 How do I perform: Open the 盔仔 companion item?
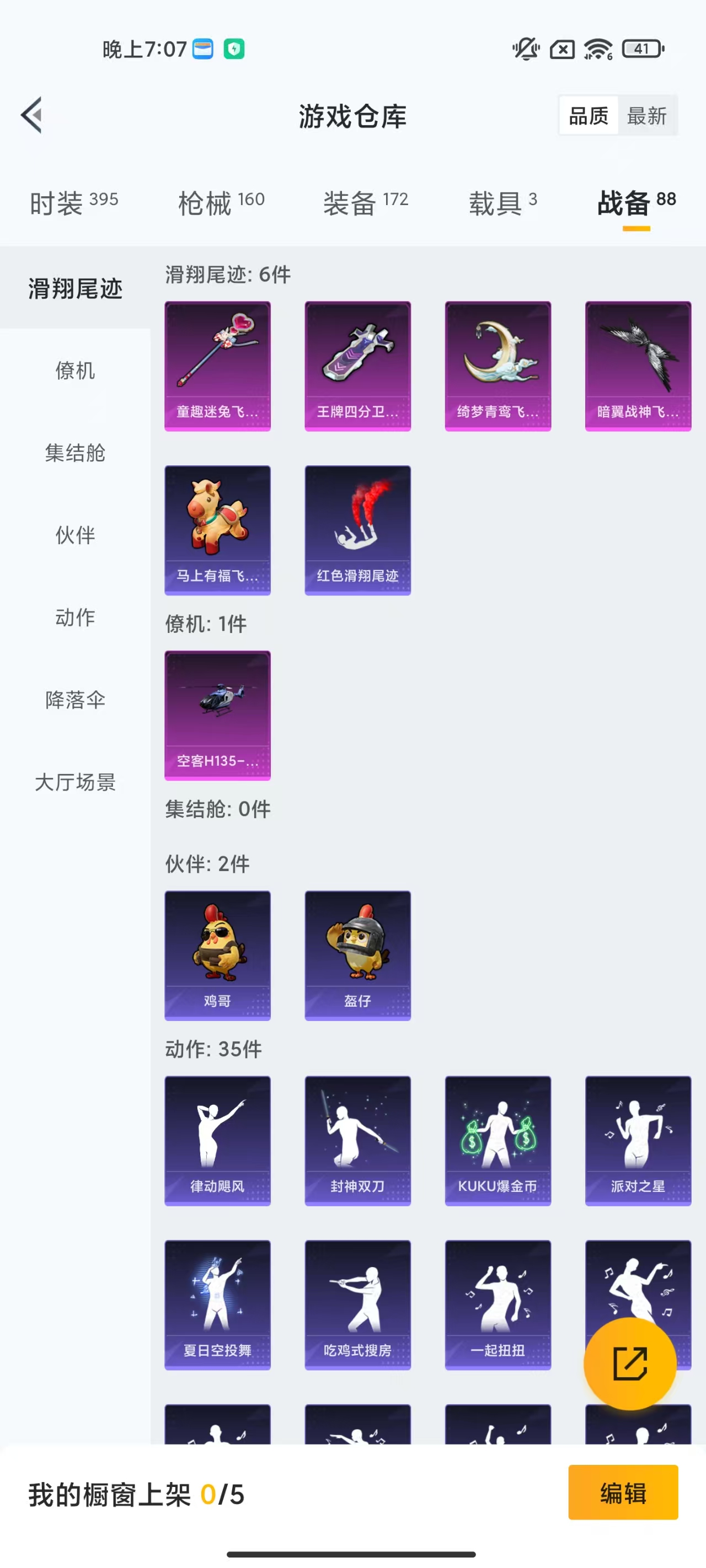(357, 955)
